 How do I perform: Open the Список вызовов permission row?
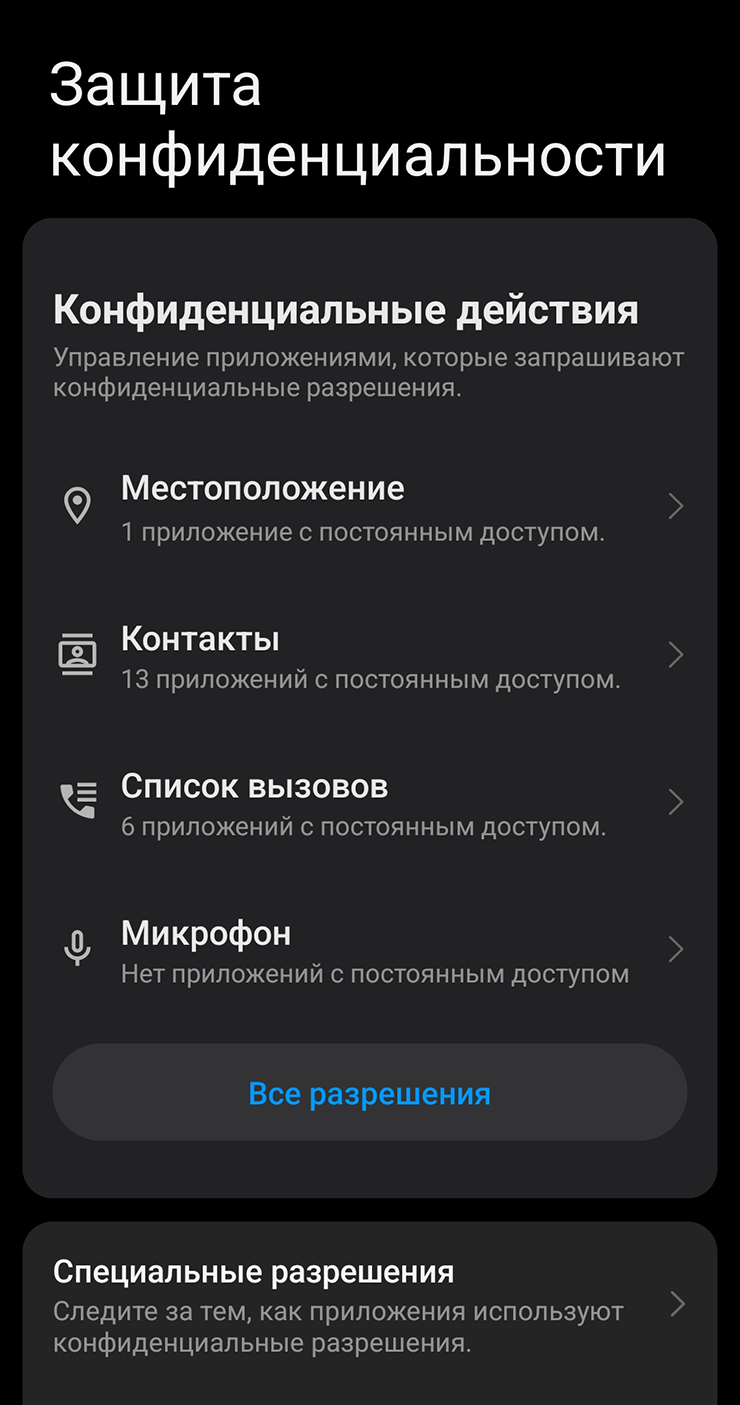pos(369,803)
